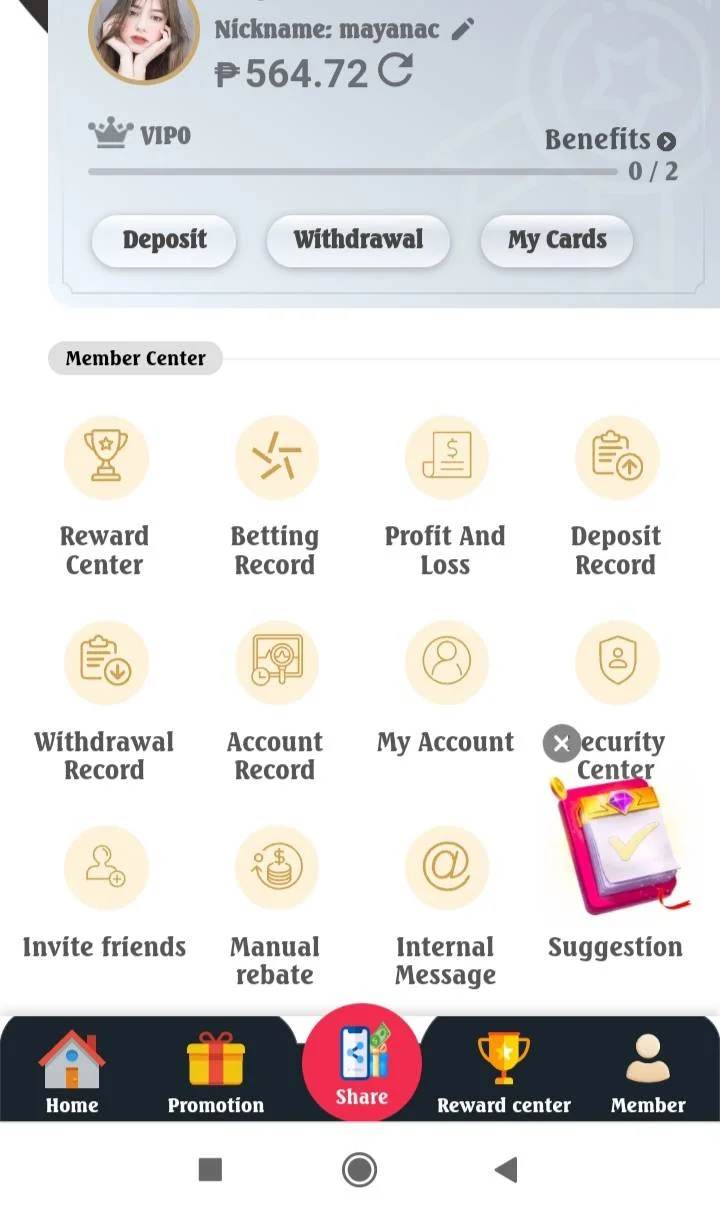The height and width of the screenshot is (1217, 720).
Task: Switch to the Promotion tab
Action: click(x=216, y=1073)
